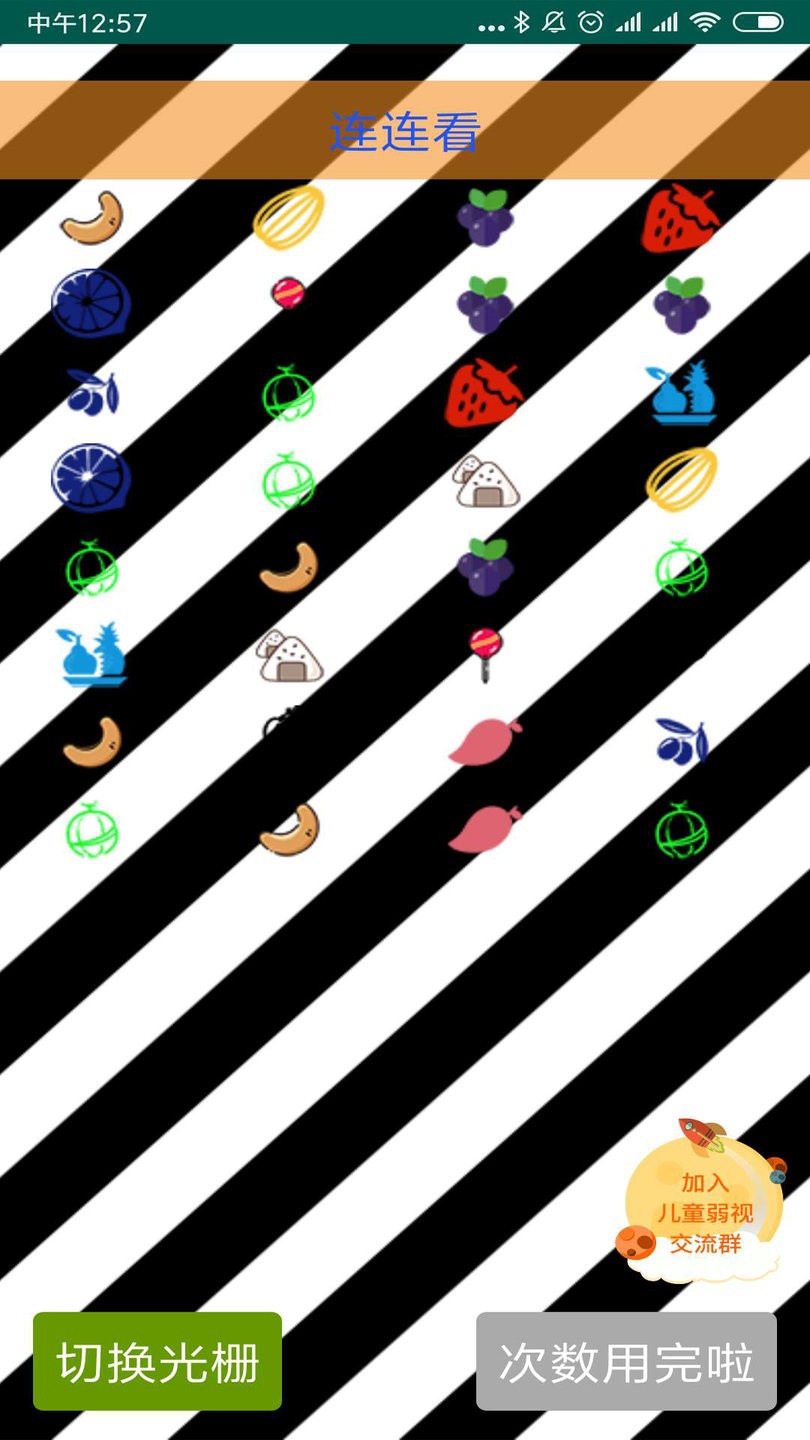The height and width of the screenshot is (1440, 810).
Task: Pick the strawberry tile beside the blue pear-pineapple
Action: coord(484,392)
